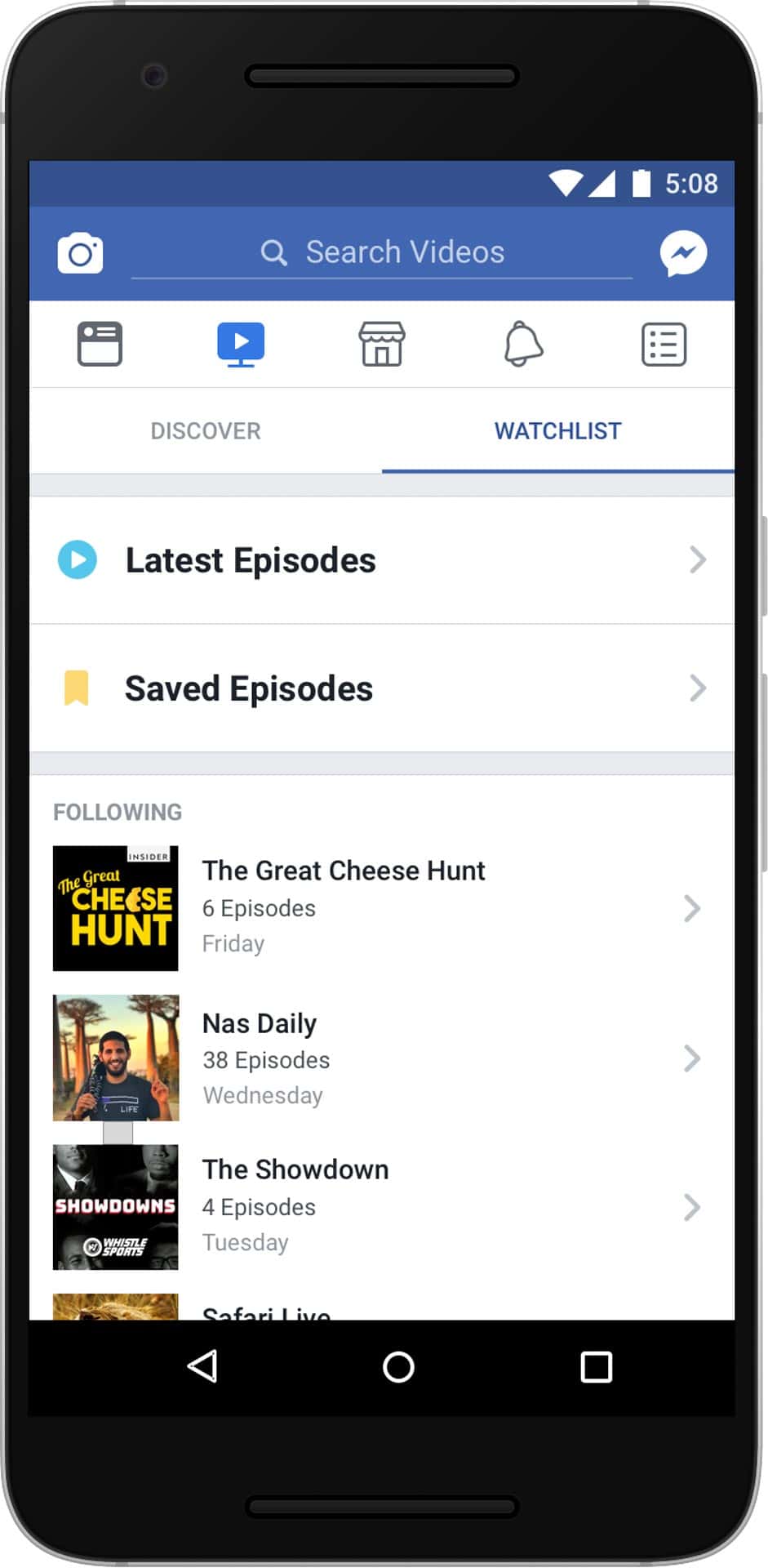The height and width of the screenshot is (1568, 768).
Task: Expand the Latest Episodes section
Action: click(698, 560)
